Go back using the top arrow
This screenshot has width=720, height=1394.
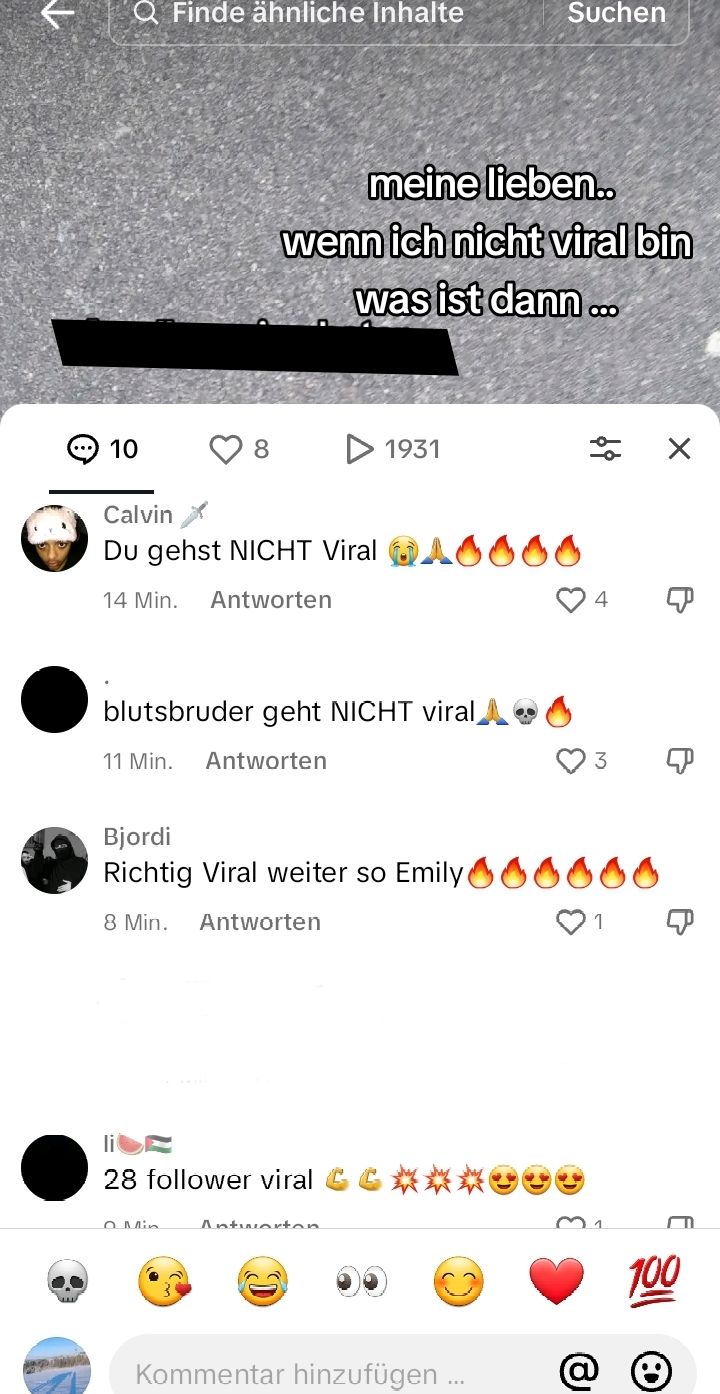tap(58, 13)
